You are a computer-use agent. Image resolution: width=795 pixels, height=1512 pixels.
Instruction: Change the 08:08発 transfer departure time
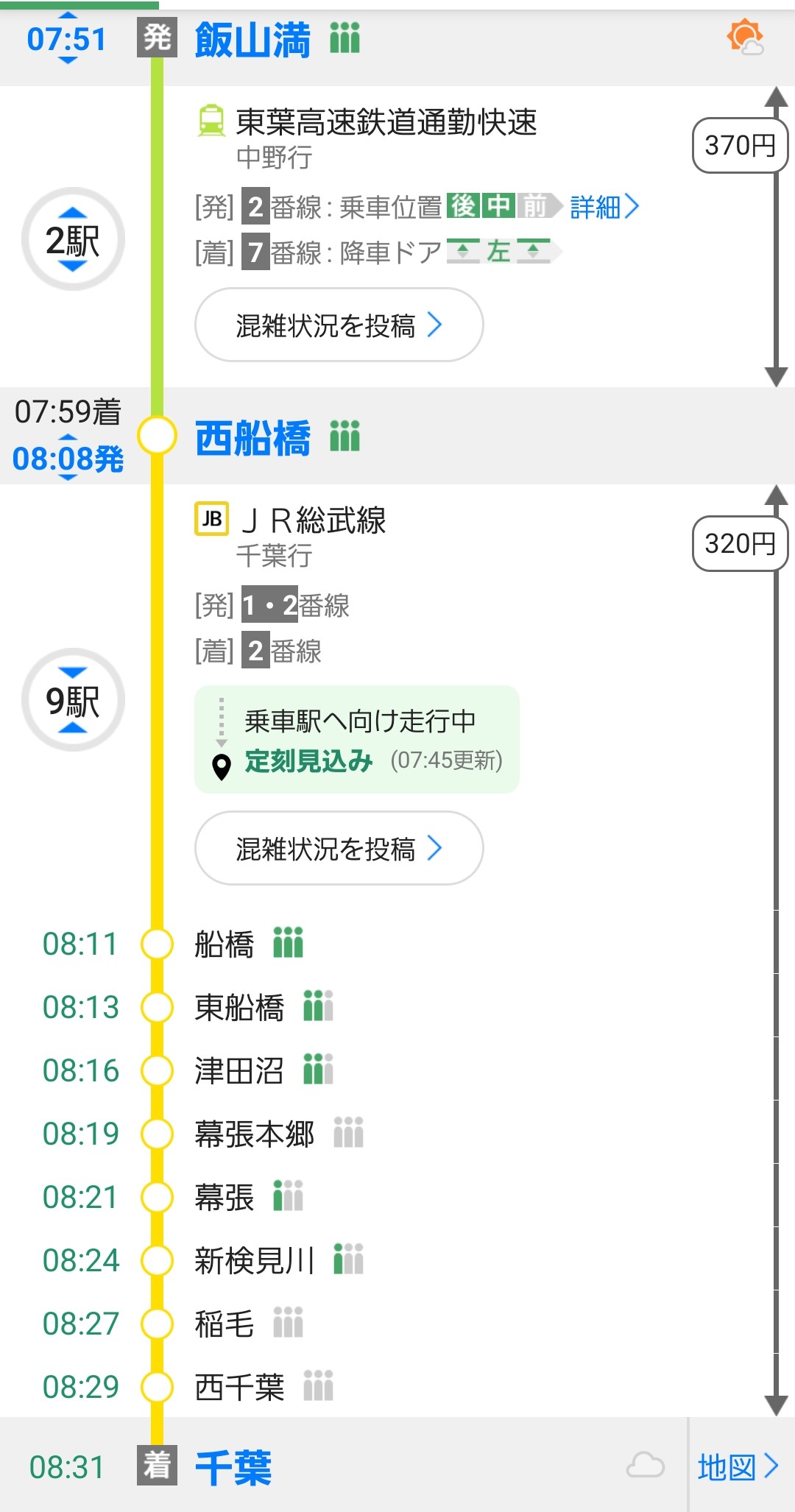click(68, 458)
